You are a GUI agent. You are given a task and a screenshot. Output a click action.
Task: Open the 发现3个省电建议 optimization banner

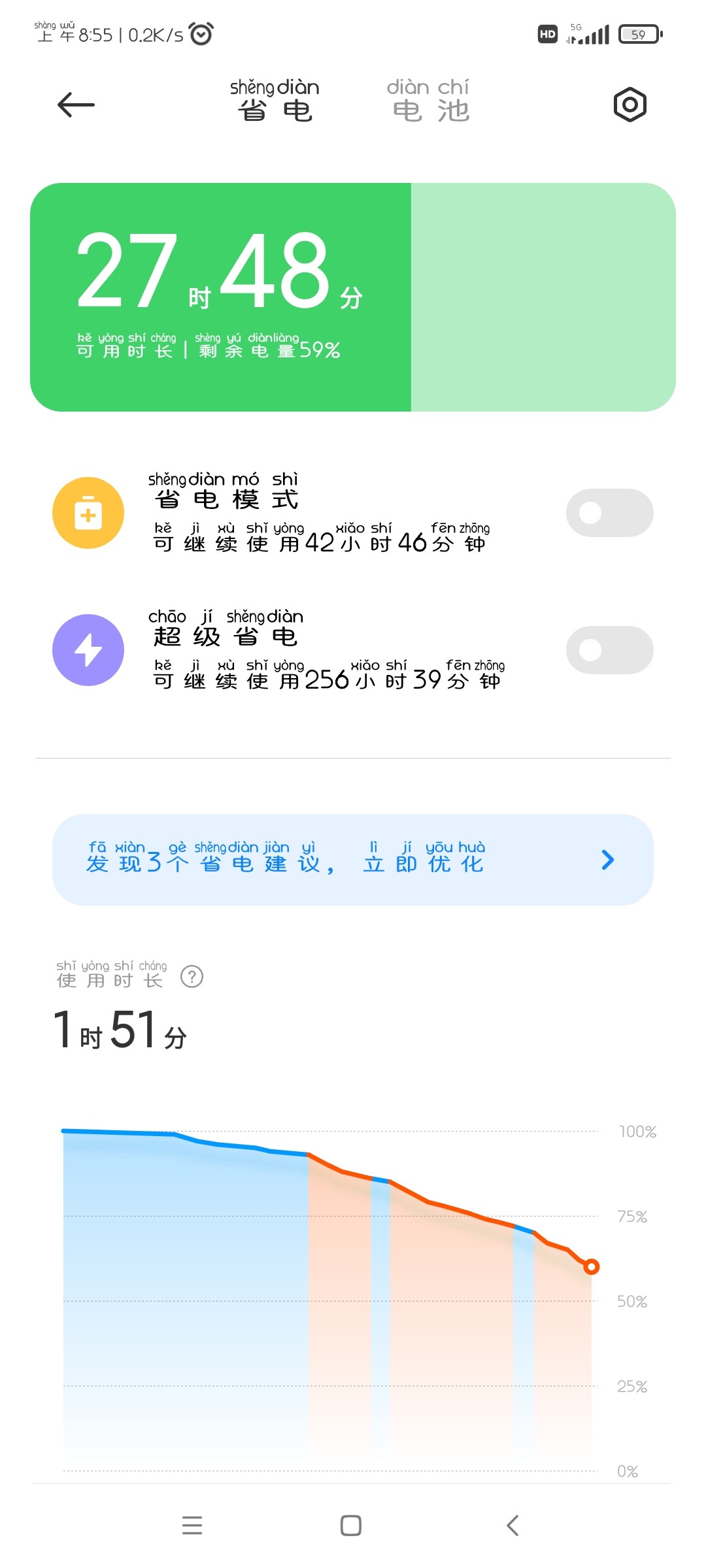point(353,859)
